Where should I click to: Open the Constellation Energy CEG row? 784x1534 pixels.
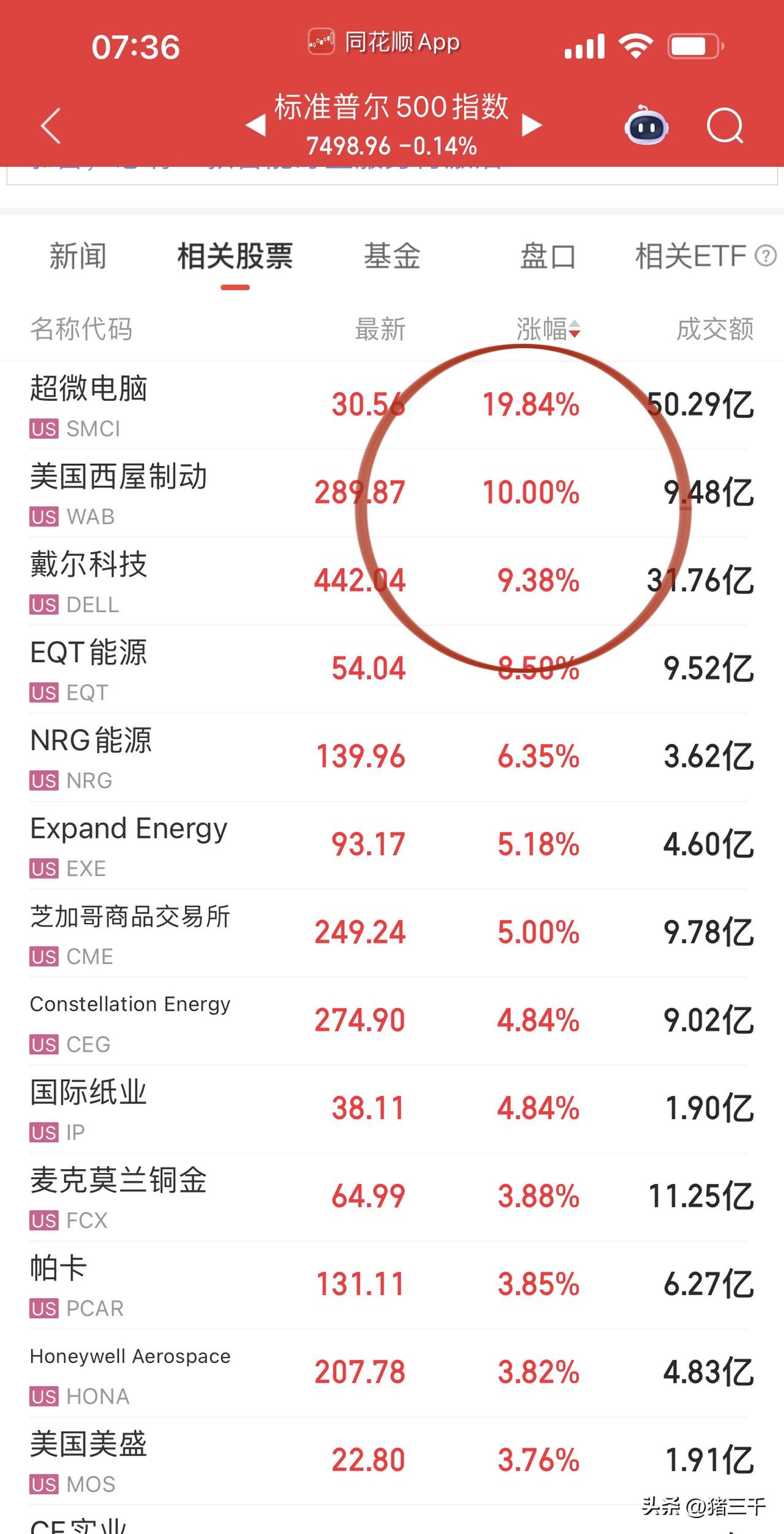[x=392, y=1021]
